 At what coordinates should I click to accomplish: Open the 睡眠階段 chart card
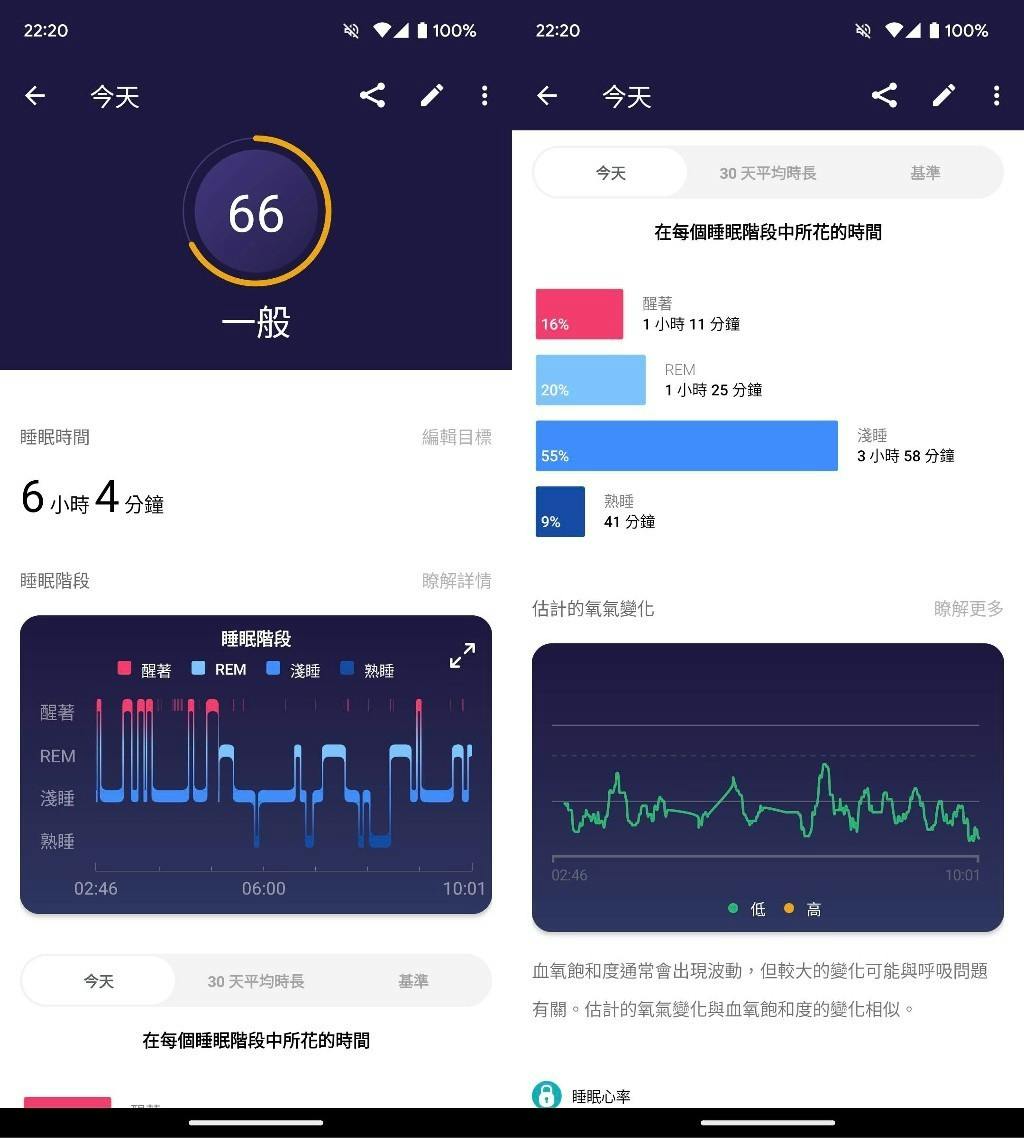pos(256,780)
